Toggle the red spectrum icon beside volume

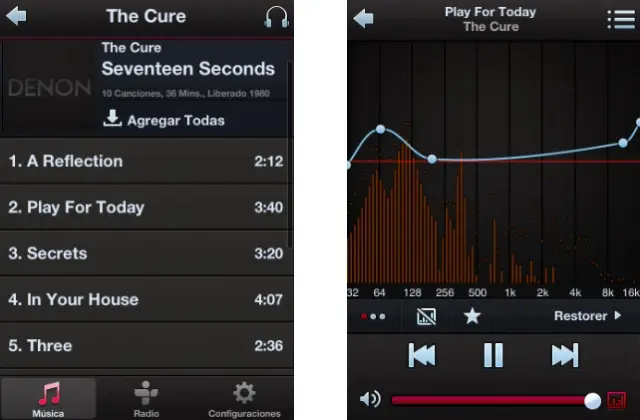[x=616, y=400]
